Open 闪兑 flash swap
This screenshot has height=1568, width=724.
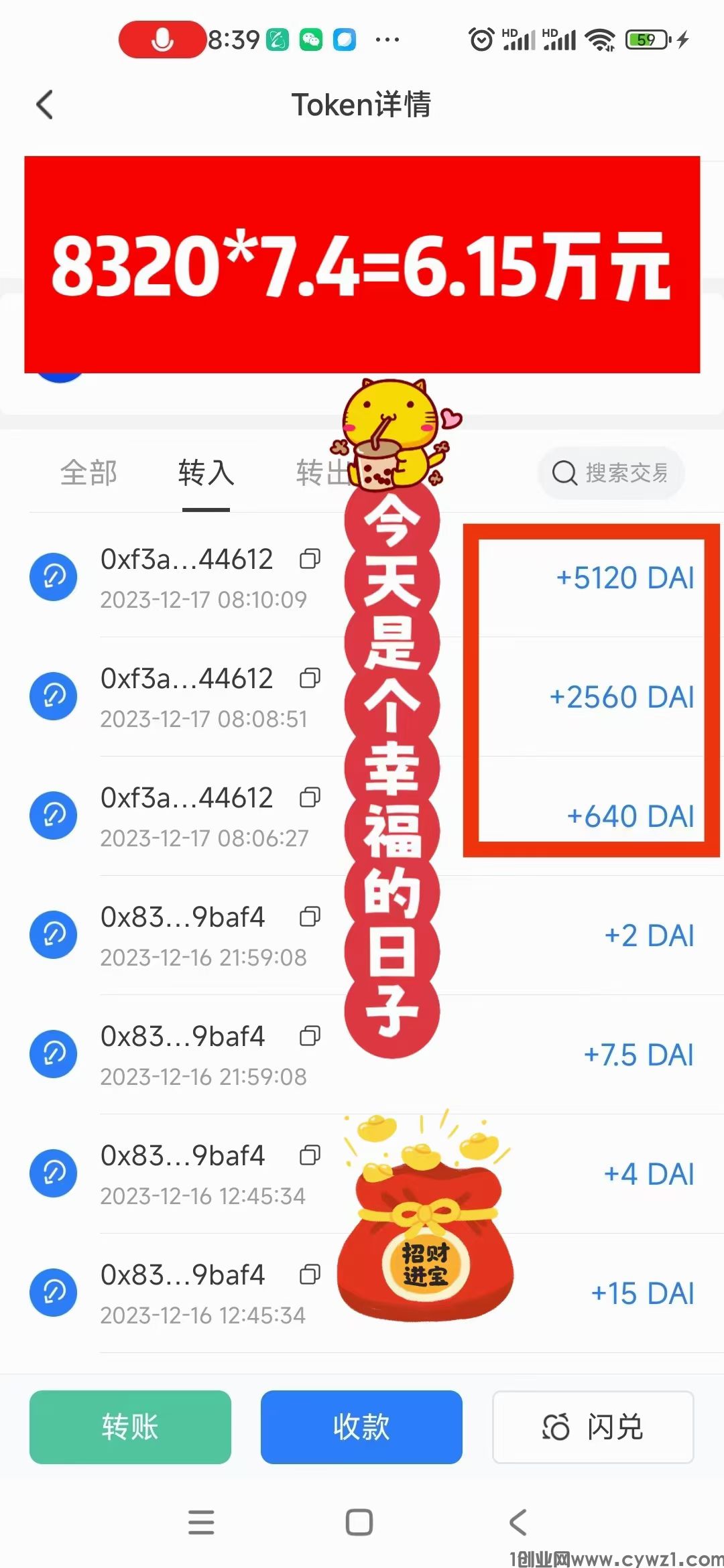click(593, 1427)
